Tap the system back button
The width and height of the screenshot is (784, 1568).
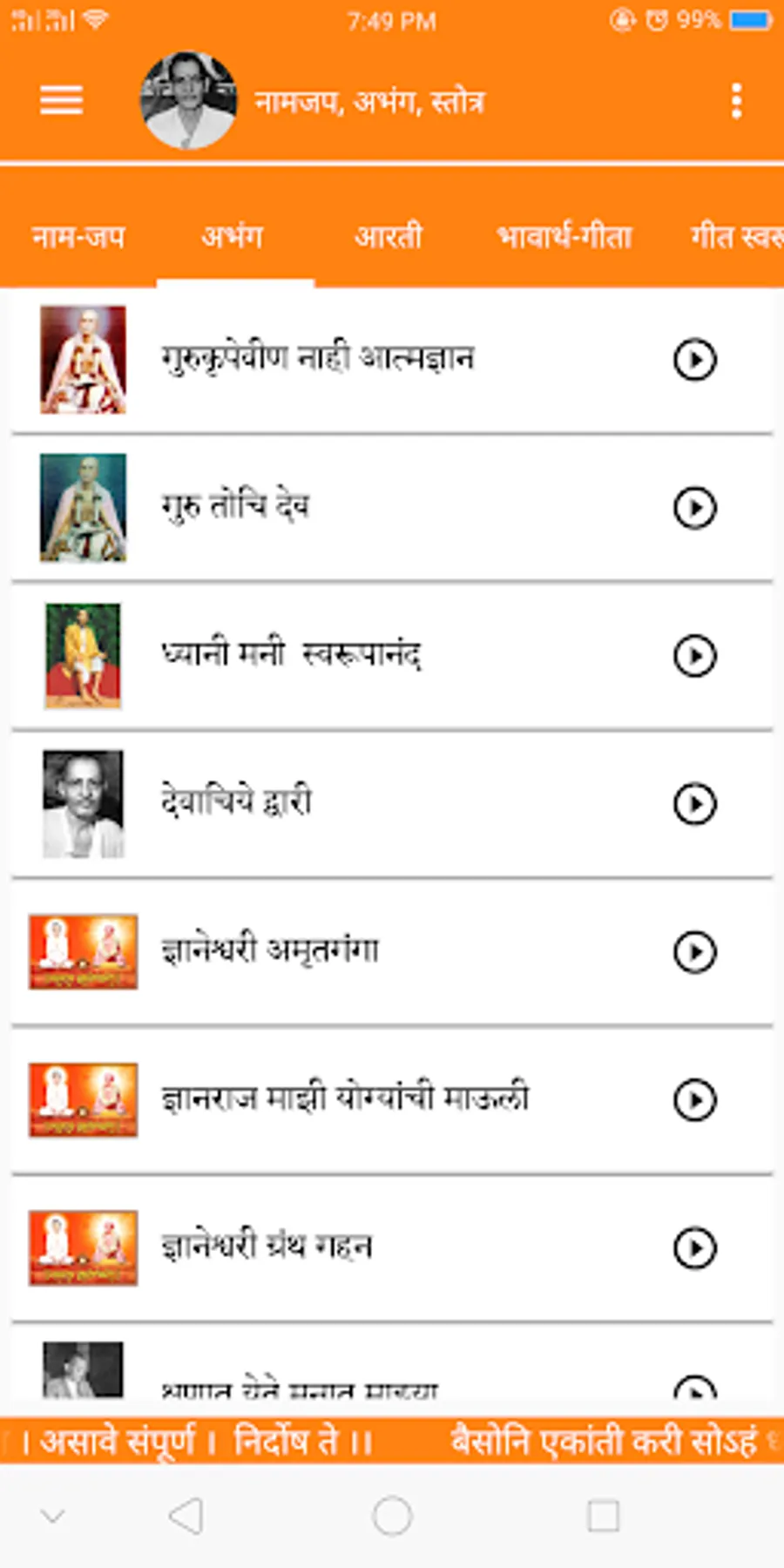click(x=186, y=1517)
